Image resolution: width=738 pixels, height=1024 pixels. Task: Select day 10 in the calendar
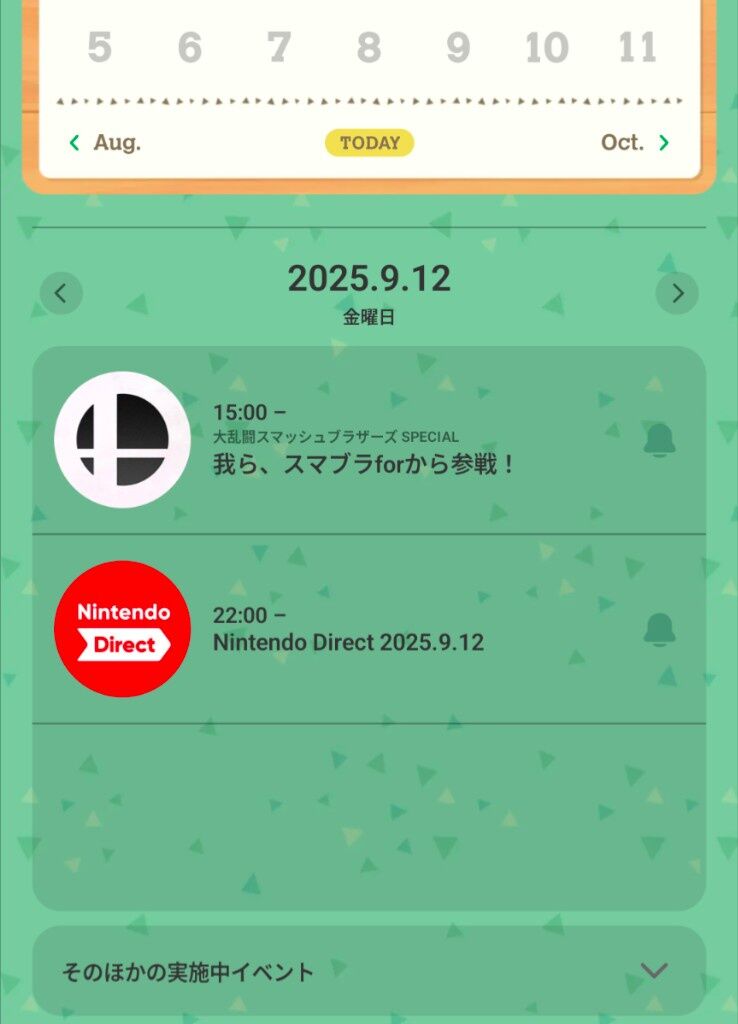point(547,48)
